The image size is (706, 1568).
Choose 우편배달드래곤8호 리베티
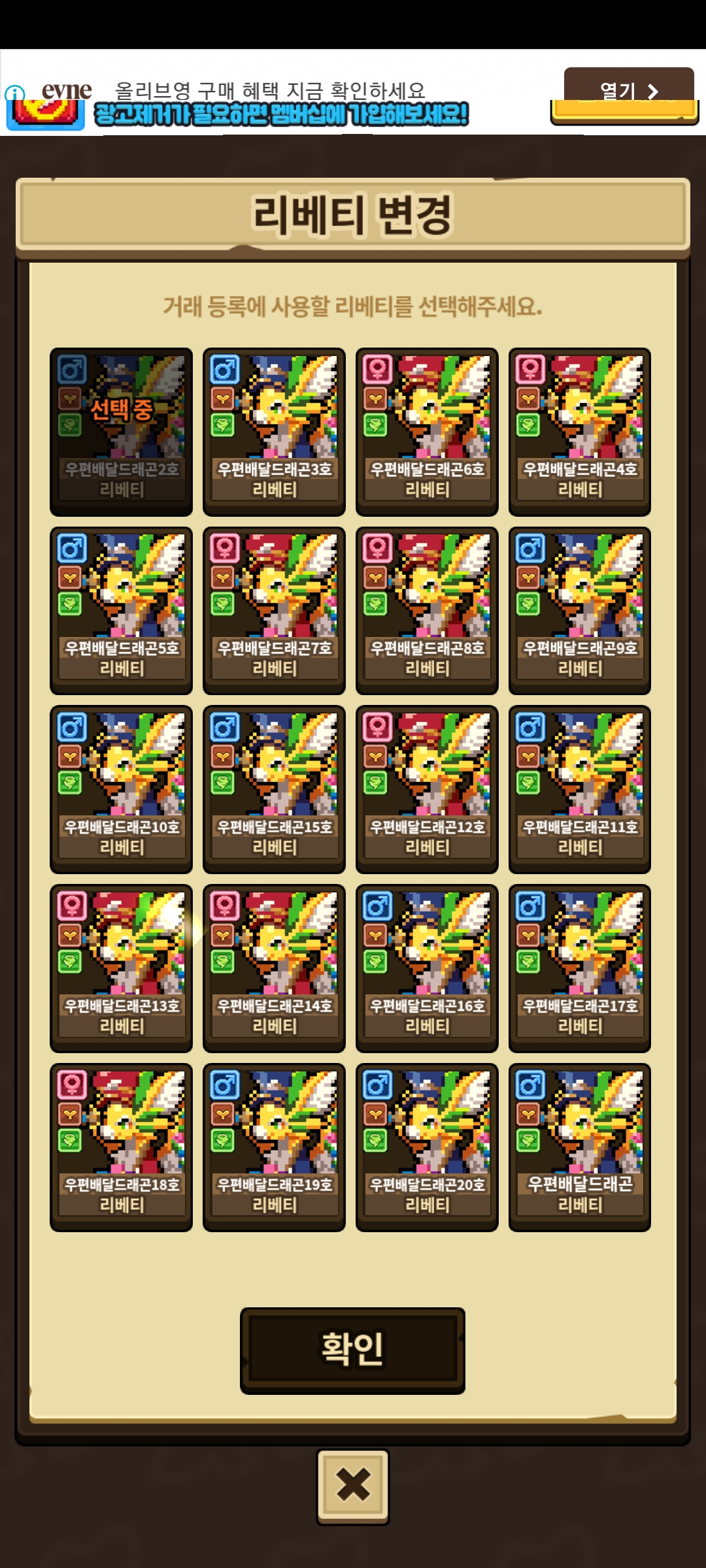(427, 611)
